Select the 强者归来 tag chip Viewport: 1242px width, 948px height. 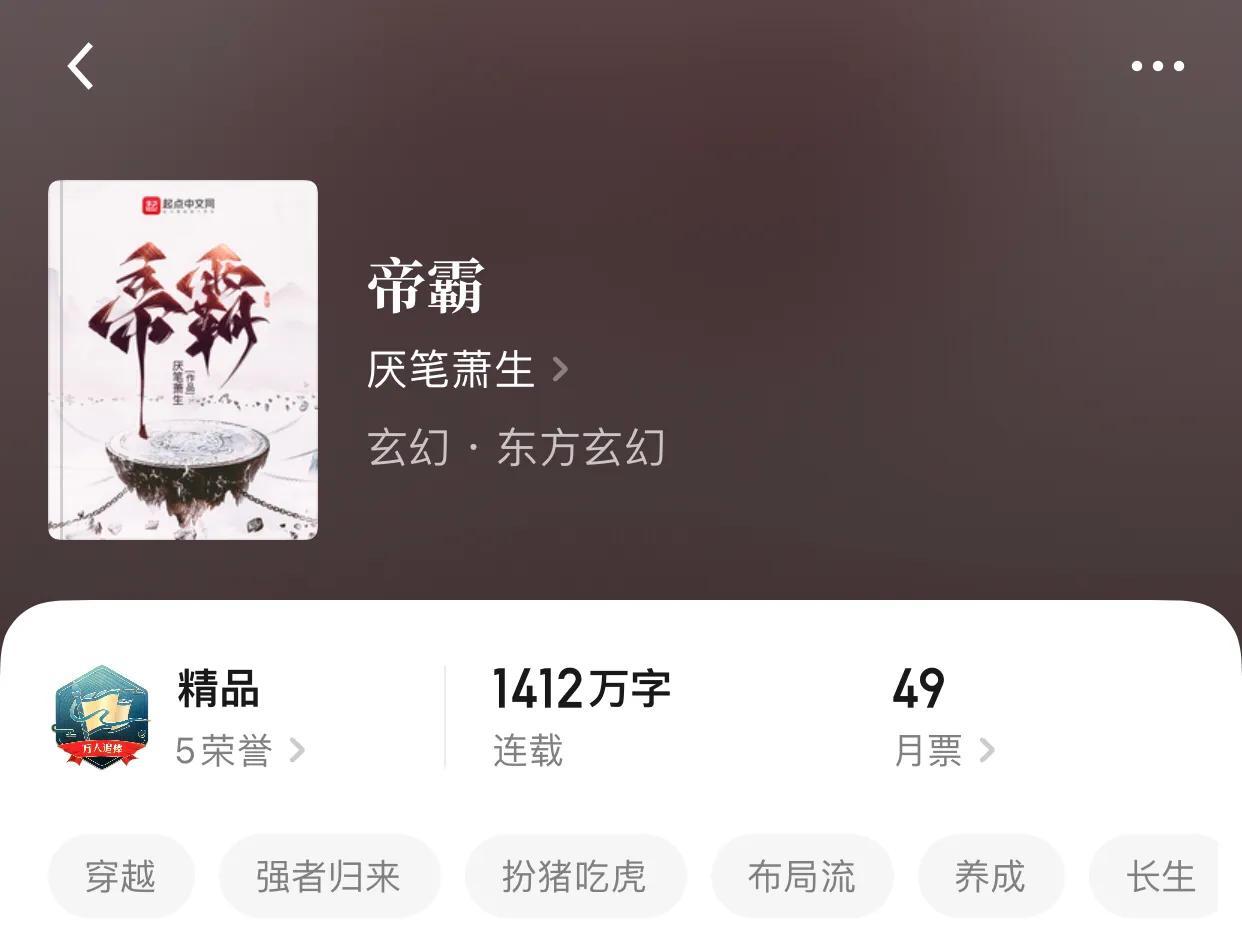click(329, 877)
